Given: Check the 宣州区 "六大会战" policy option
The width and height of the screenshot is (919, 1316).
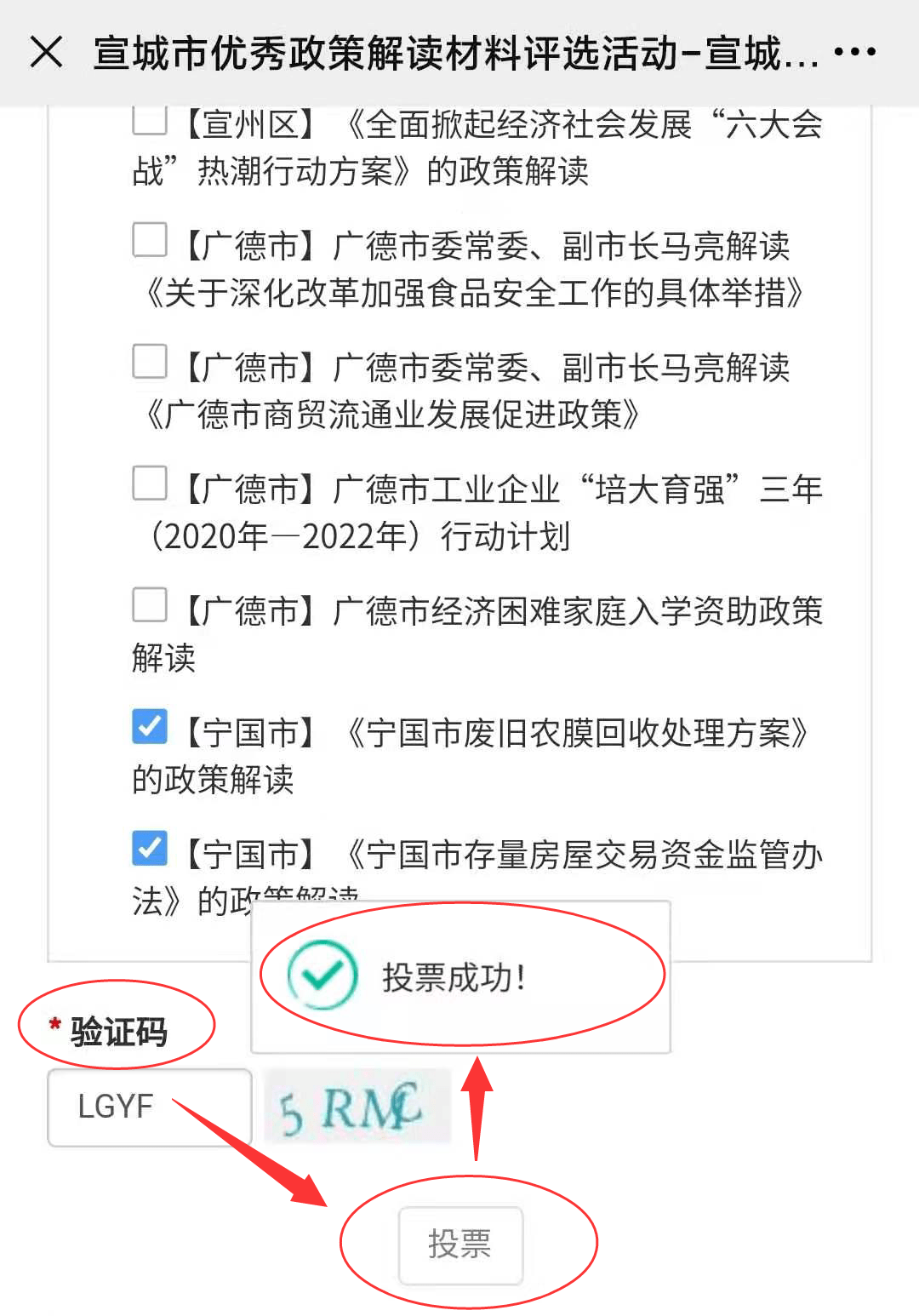Looking at the screenshot, I should [x=150, y=120].
